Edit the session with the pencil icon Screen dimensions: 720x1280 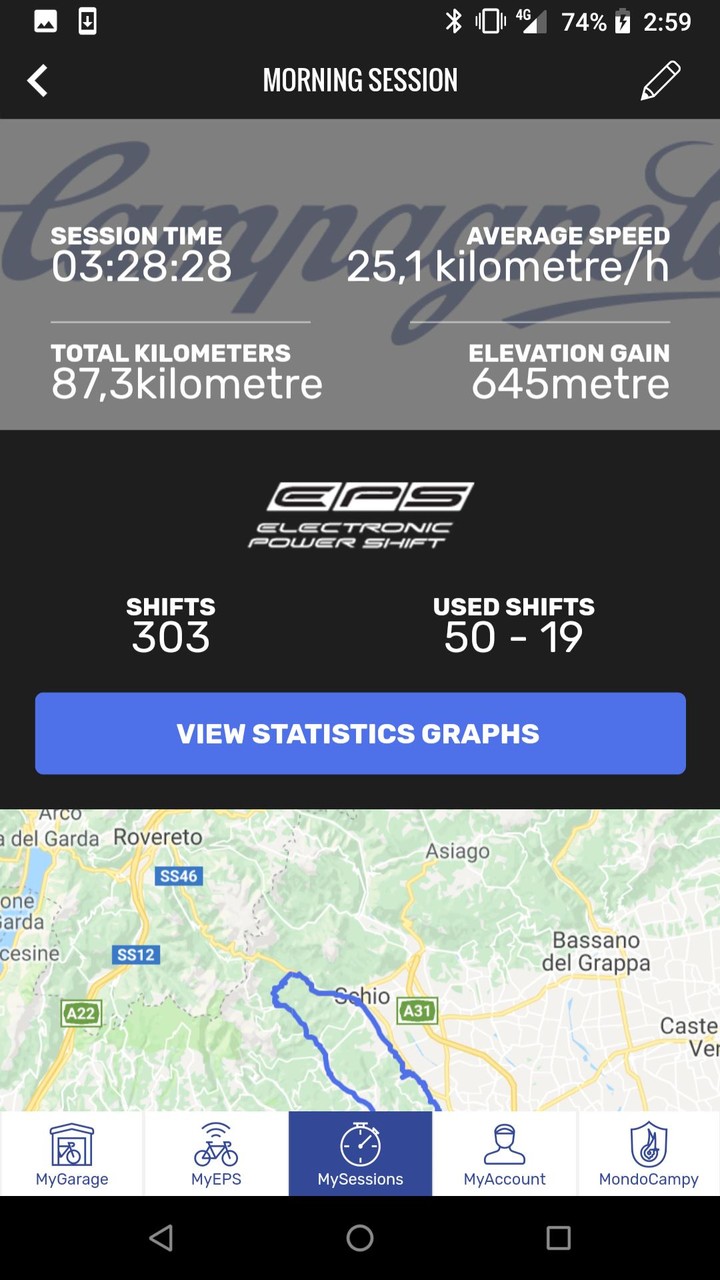(x=660, y=80)
